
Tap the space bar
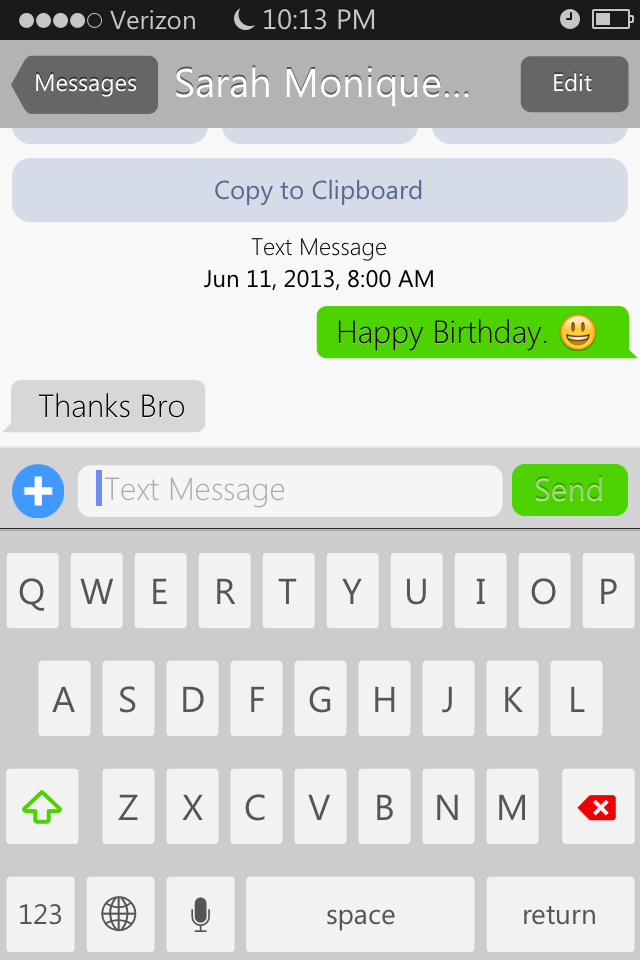tap(360, 914)
